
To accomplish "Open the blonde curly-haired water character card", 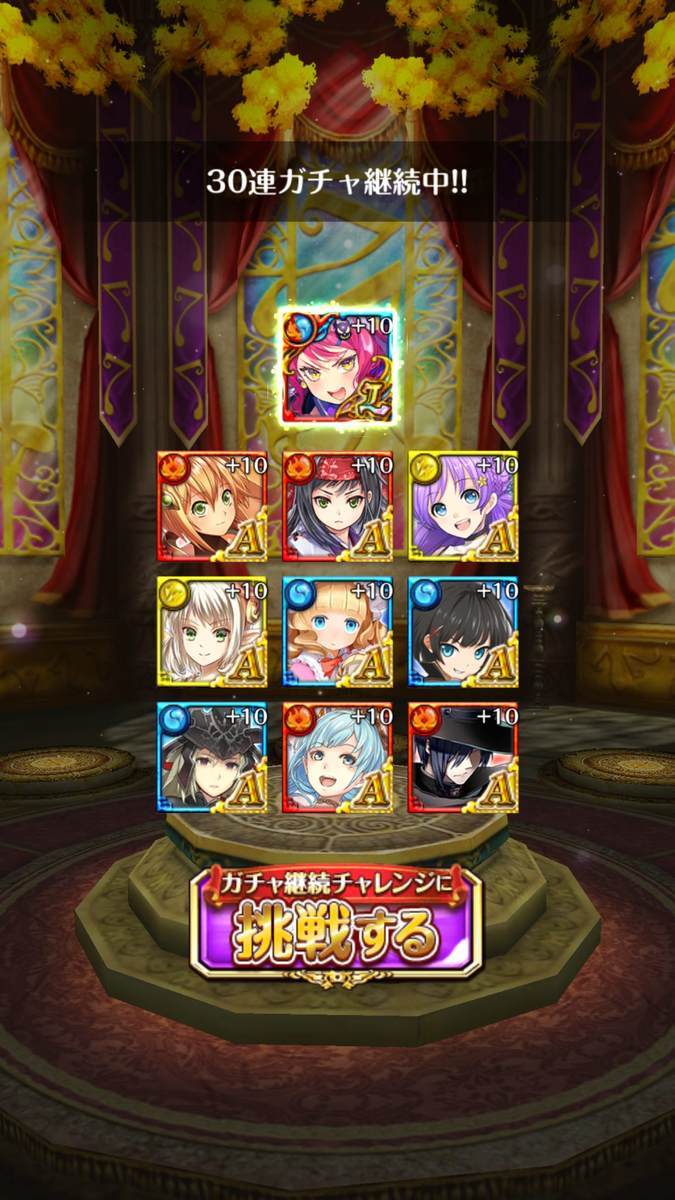I will click(338, 631).
